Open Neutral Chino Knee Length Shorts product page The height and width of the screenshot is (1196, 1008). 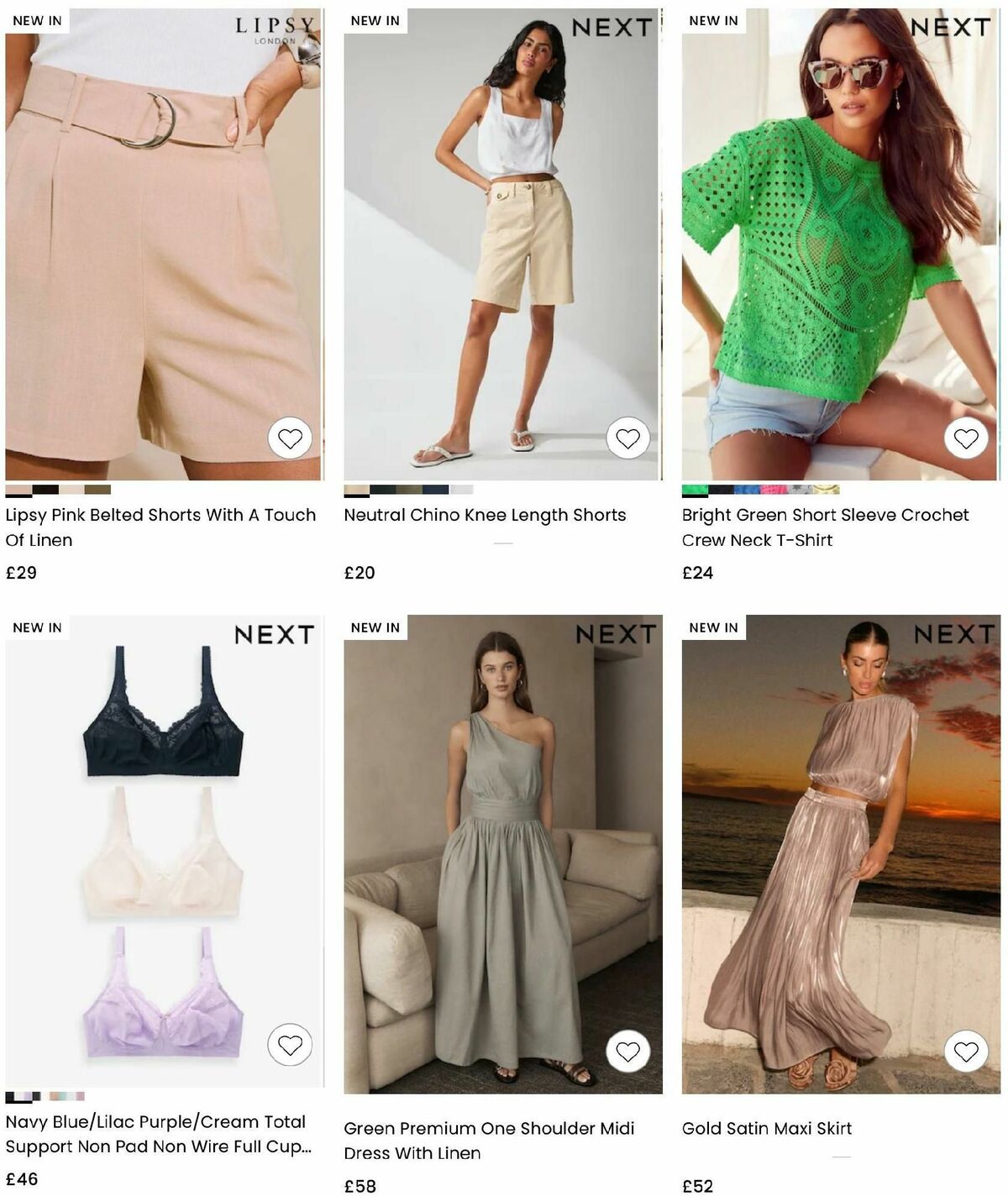point(486,514)
